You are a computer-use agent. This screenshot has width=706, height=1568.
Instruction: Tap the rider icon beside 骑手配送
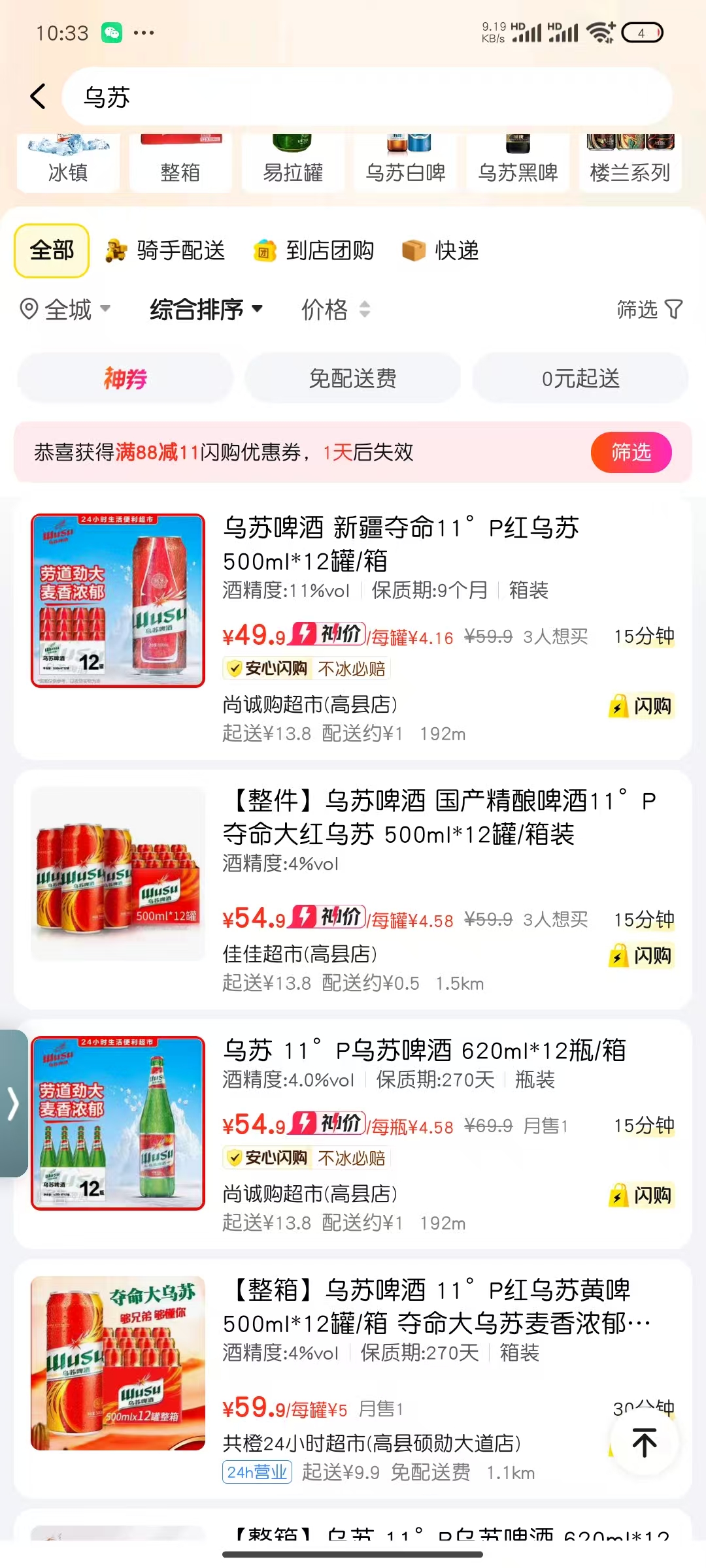point(114,250)
